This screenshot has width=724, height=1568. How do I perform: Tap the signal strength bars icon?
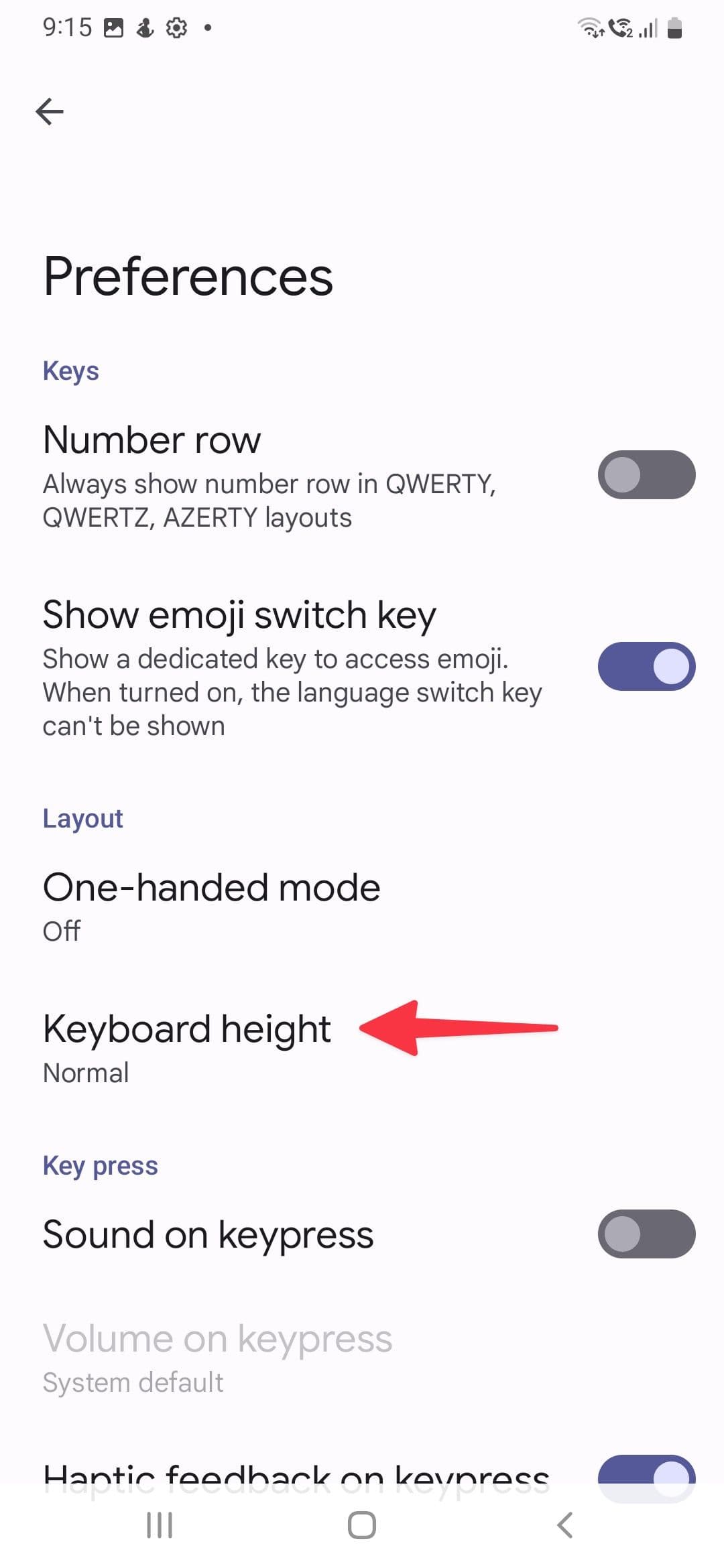tap(646, 28)
